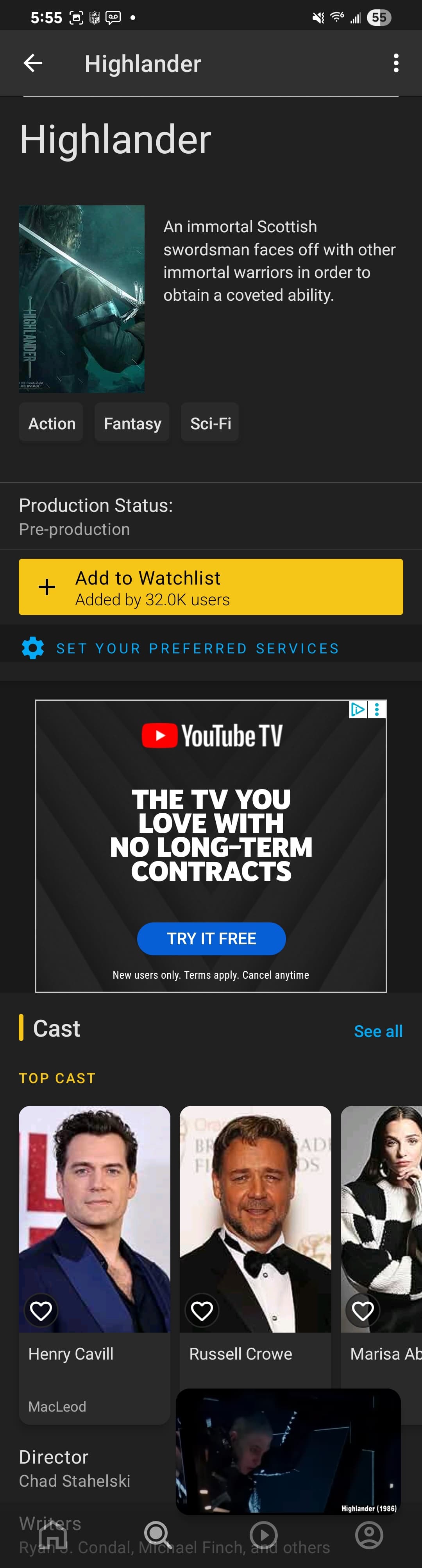Add Highlander to Watchlist
Viewport: 422px width, 1568px height.
pyautogui.click(x=210, y=587)
